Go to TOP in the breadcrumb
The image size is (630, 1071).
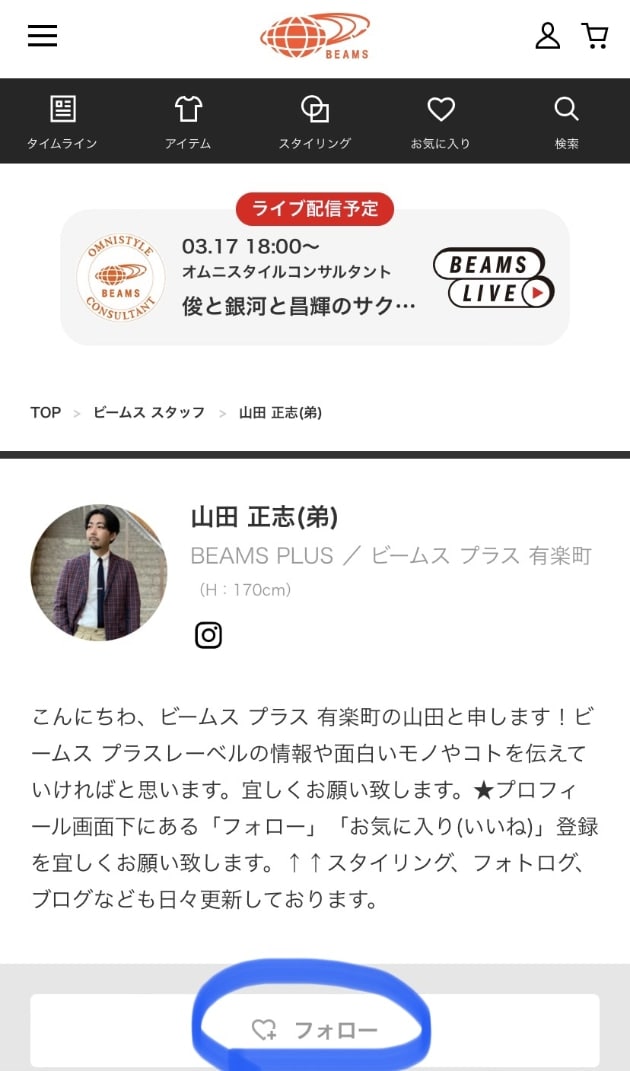point(45,412)
